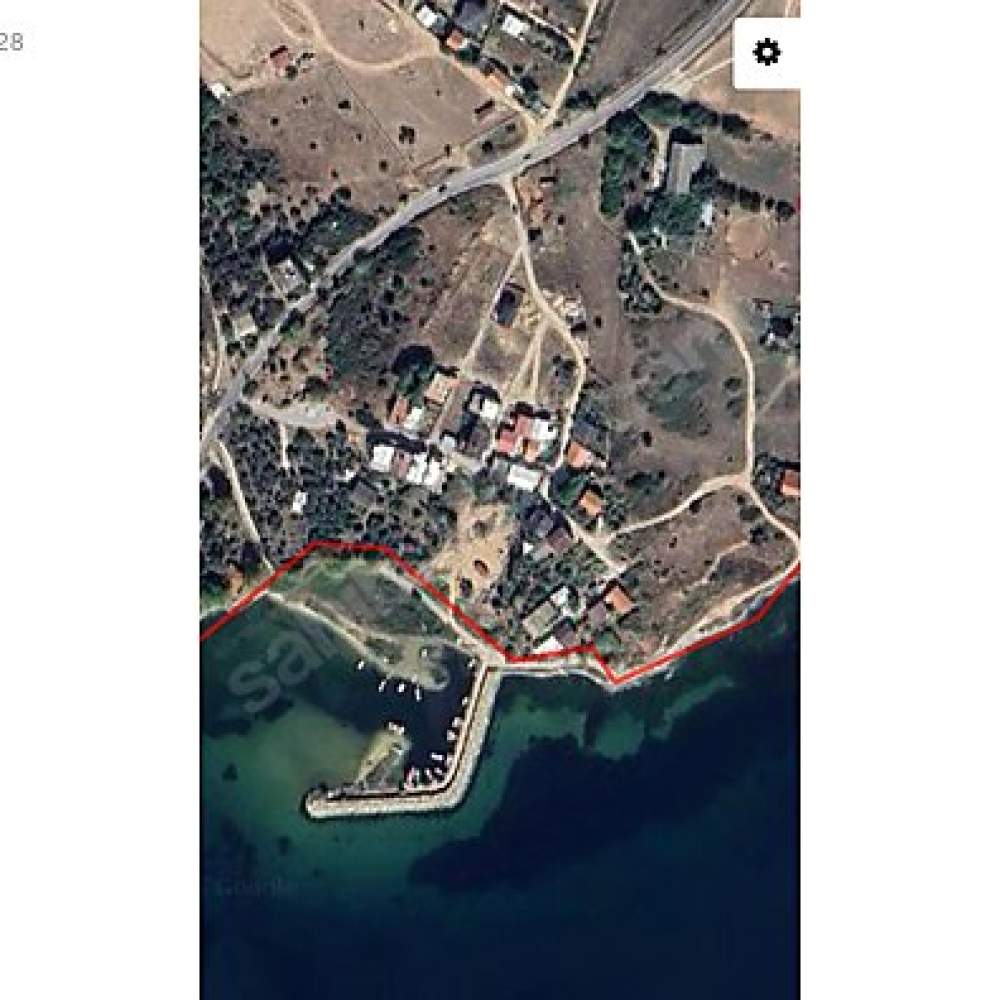Open the map settings gear

point(767,52)
